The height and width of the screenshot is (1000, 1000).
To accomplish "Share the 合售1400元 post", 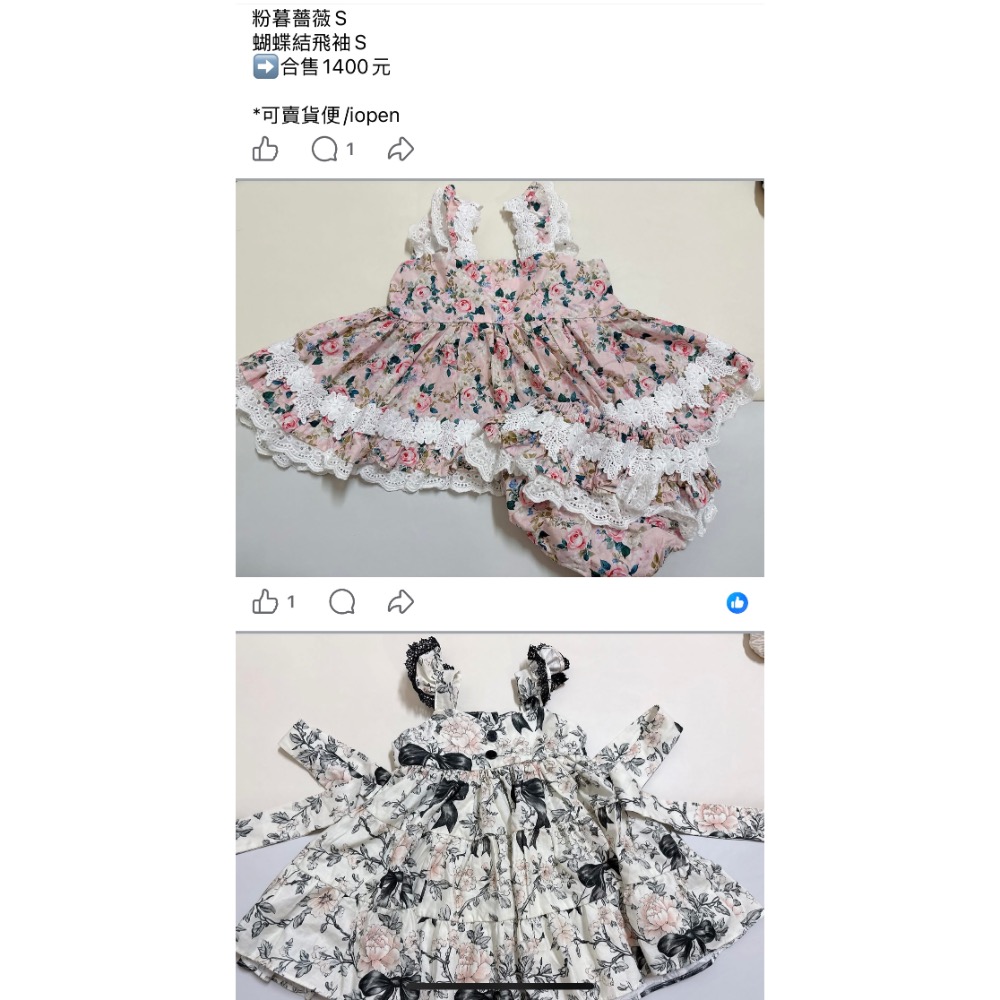I will point(400,150).
